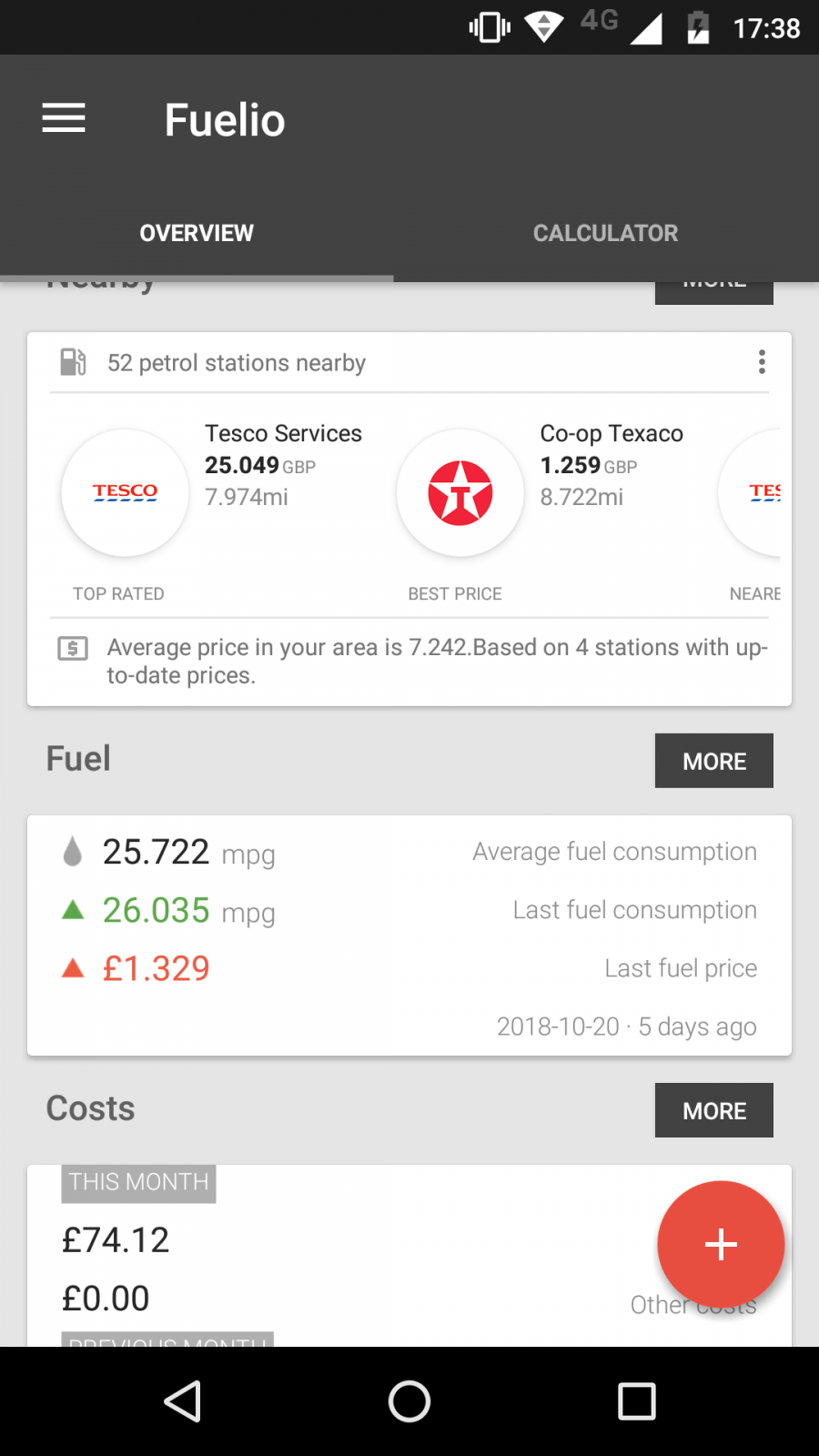The image size is (819, 1456).
Task: Go back using system back button
Action: (x=182, y=1401)
